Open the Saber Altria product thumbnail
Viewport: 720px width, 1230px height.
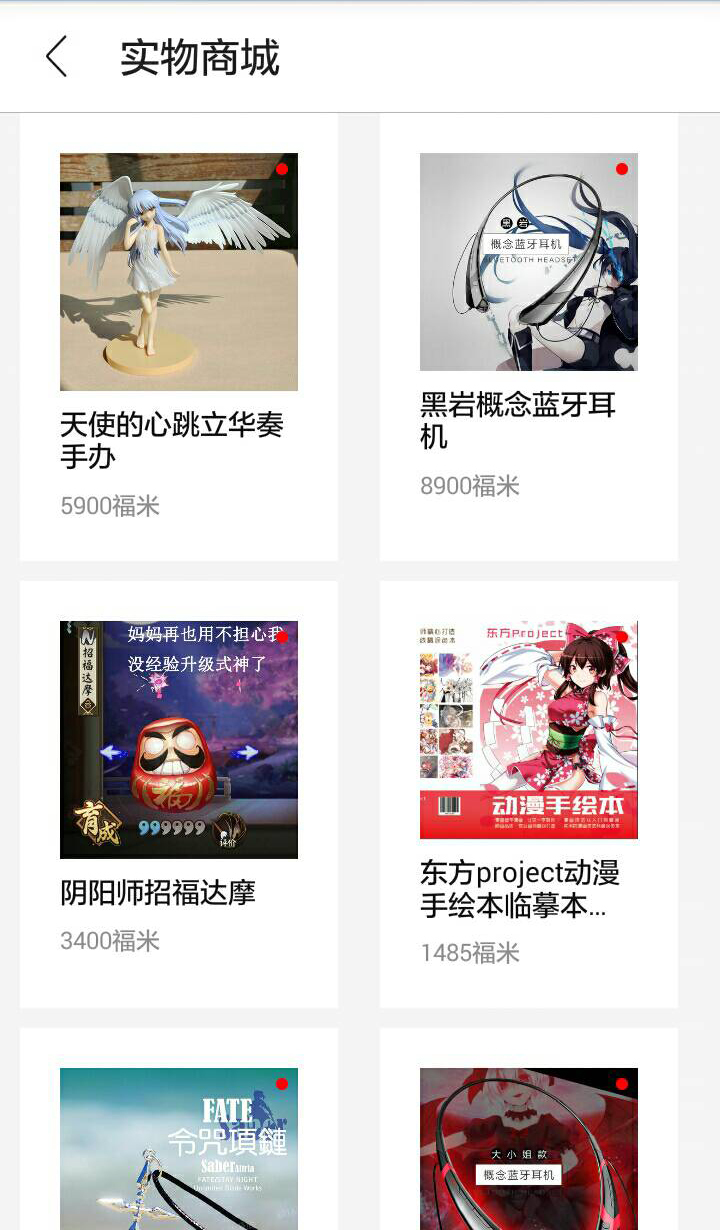[x=178, y=1150]
